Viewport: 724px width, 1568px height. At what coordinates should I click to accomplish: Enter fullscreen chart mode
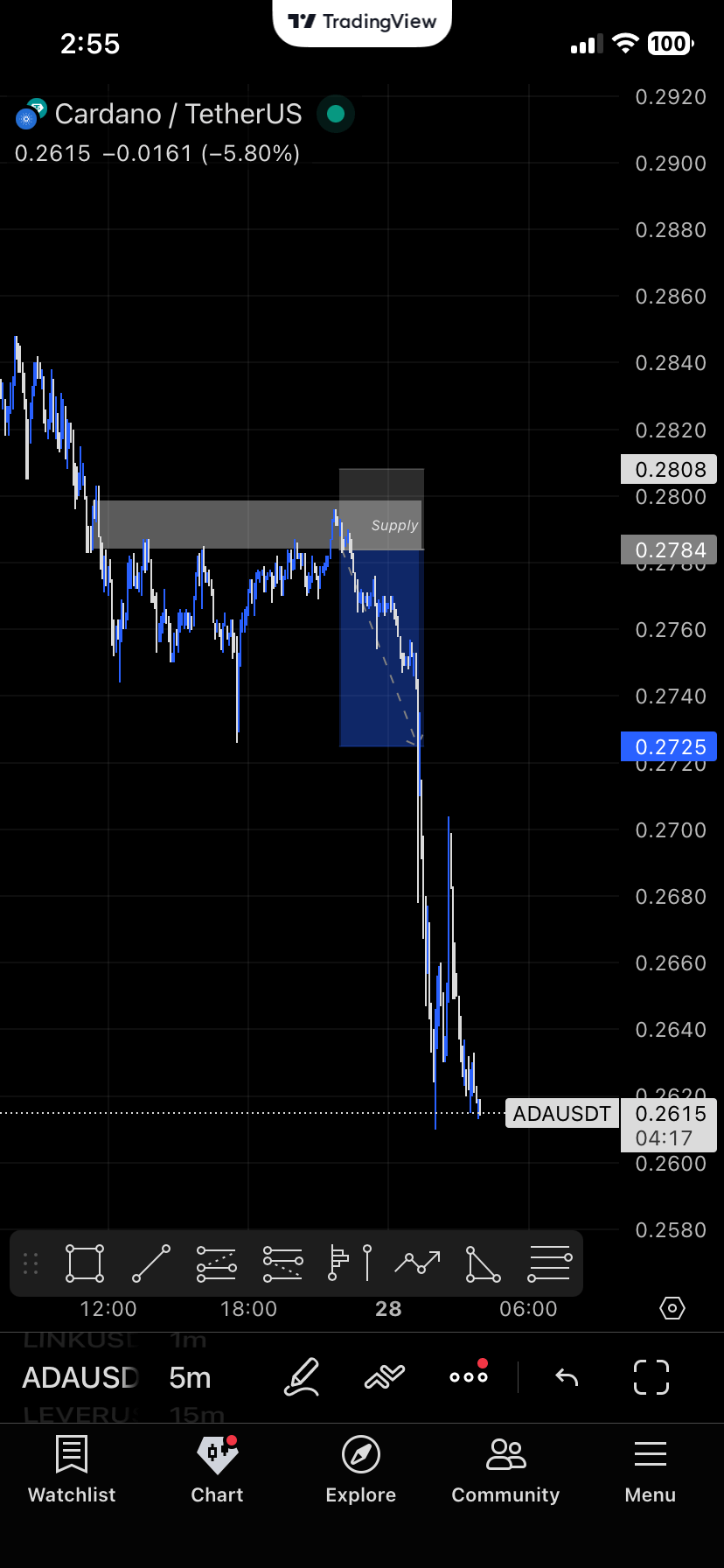tap(651, 1377)
